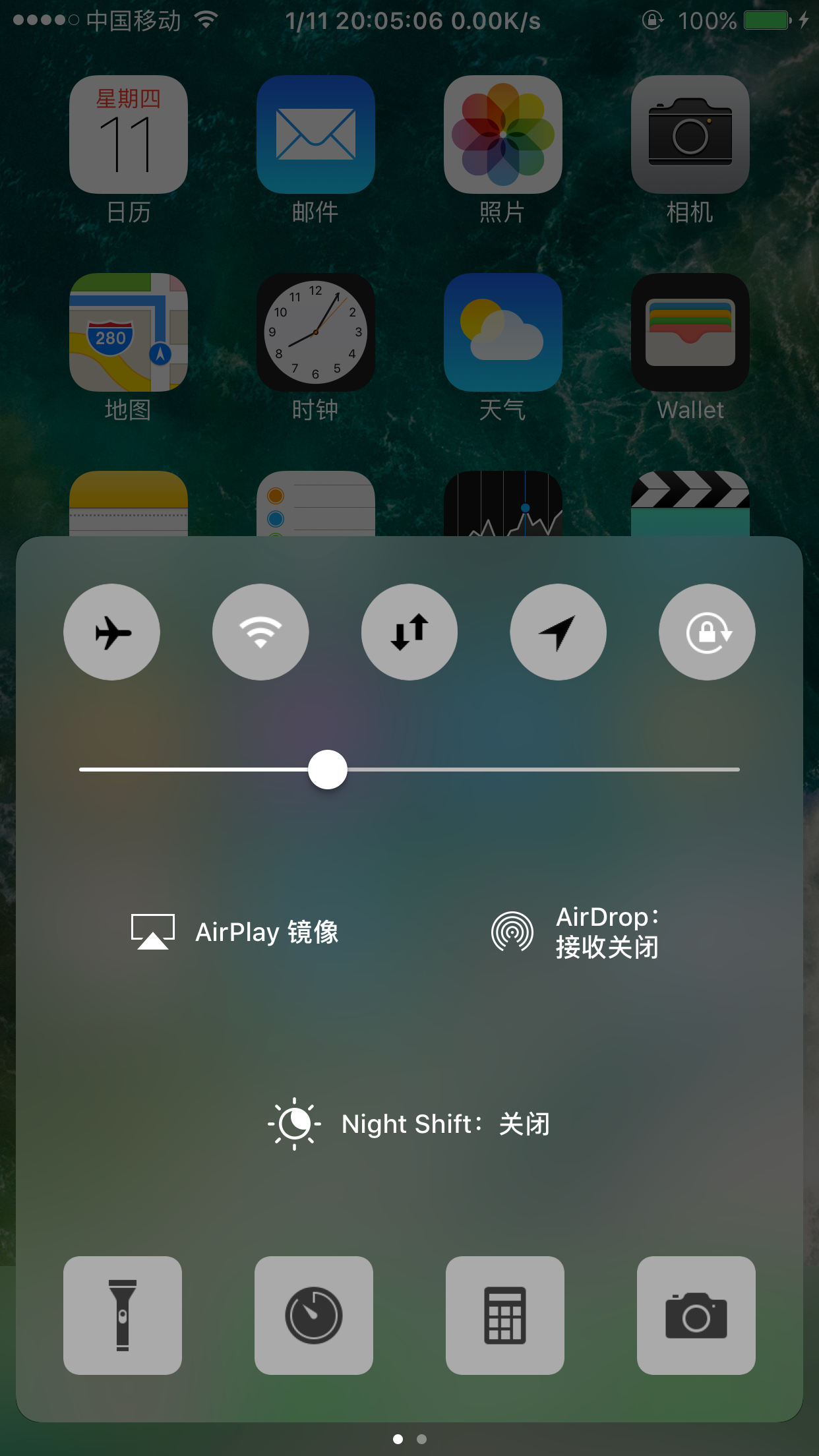Switch to second Control Center page dot
The height and width of the screenshot is (1456, 819).
[x=421, y=1439]
